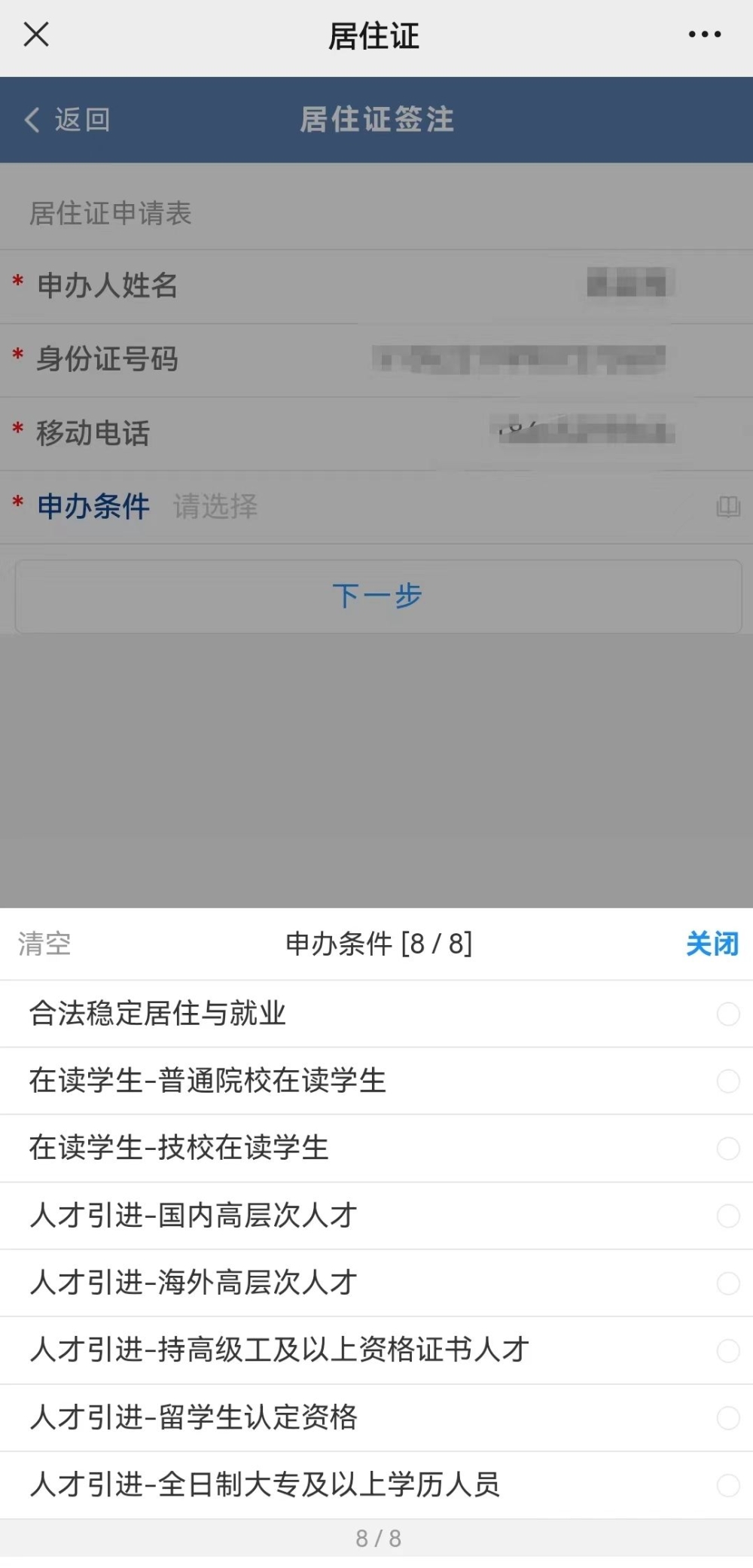Choose 人才引进-海外高层次人才
The height and width of the screenshot is (1568, 753).
(376, 1283)
